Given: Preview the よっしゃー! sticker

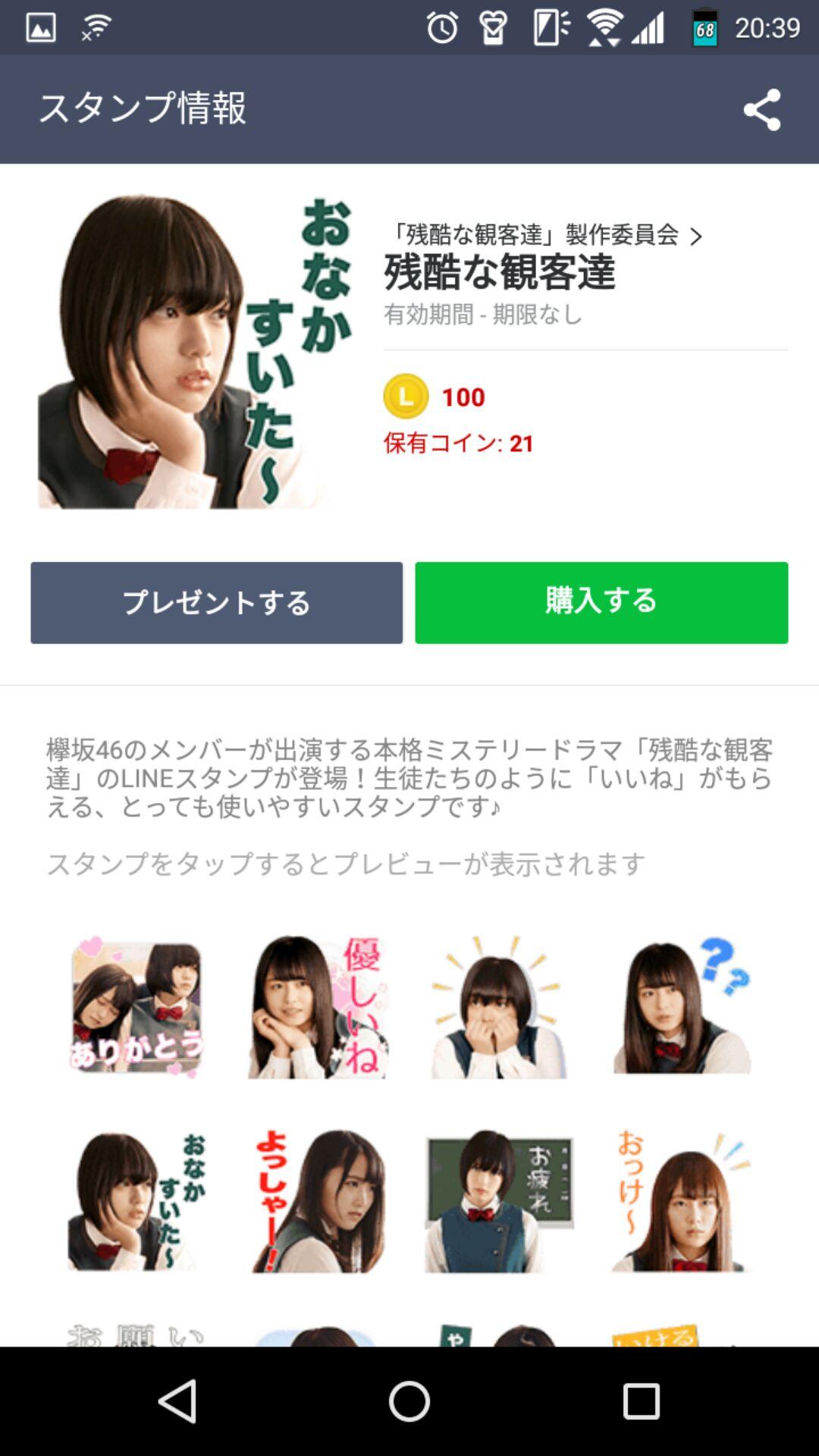Looking at the screenshot, I should point(318,1201).
